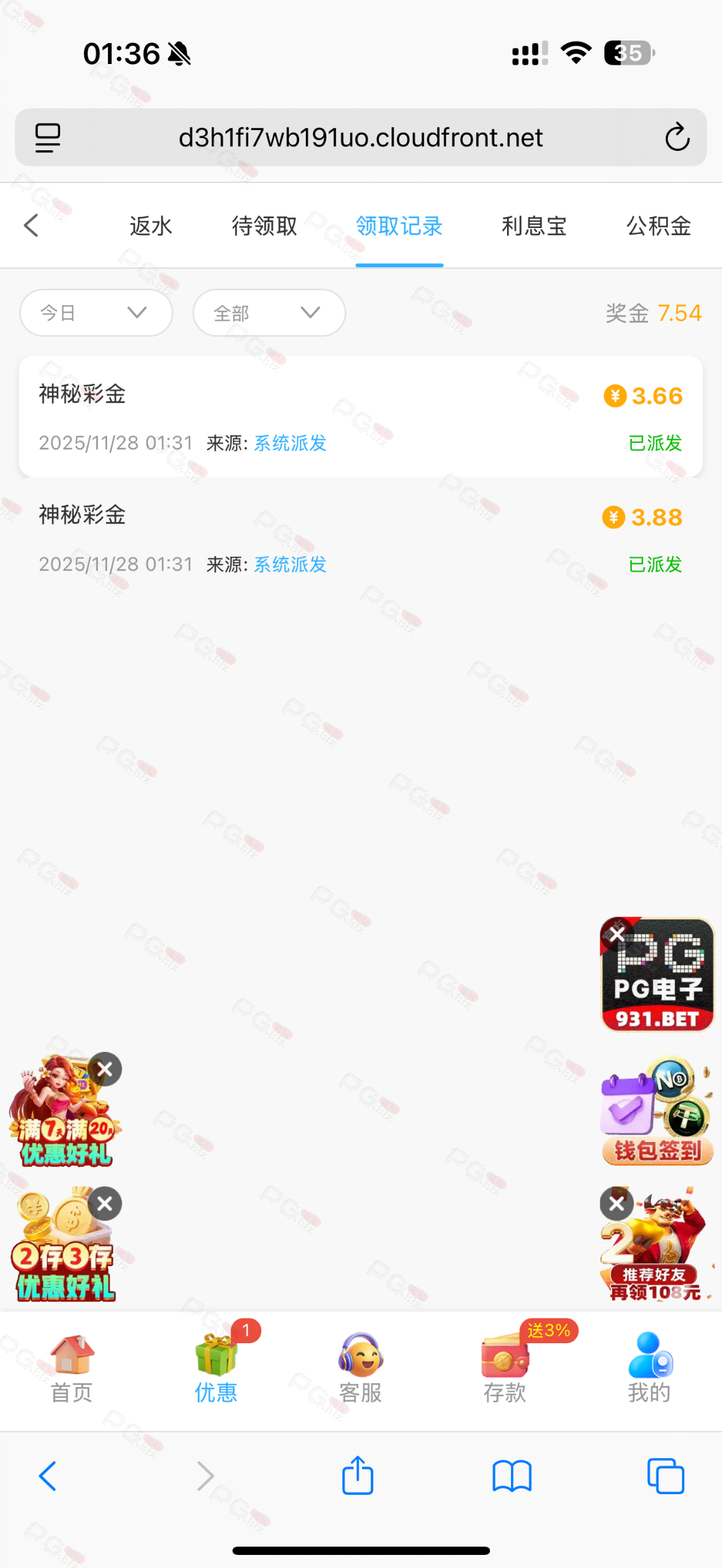Switch to the 待领取 tab
Viewport: 722px width, 1568px height.
pyautogui.click(x=264, y=226)
